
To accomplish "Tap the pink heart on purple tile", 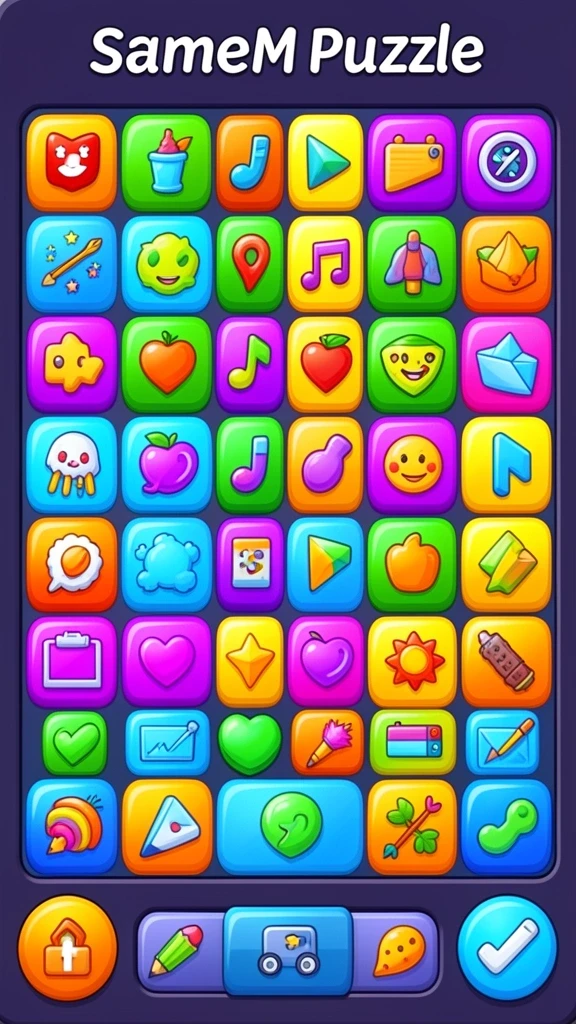I will [x=167, y=662].
